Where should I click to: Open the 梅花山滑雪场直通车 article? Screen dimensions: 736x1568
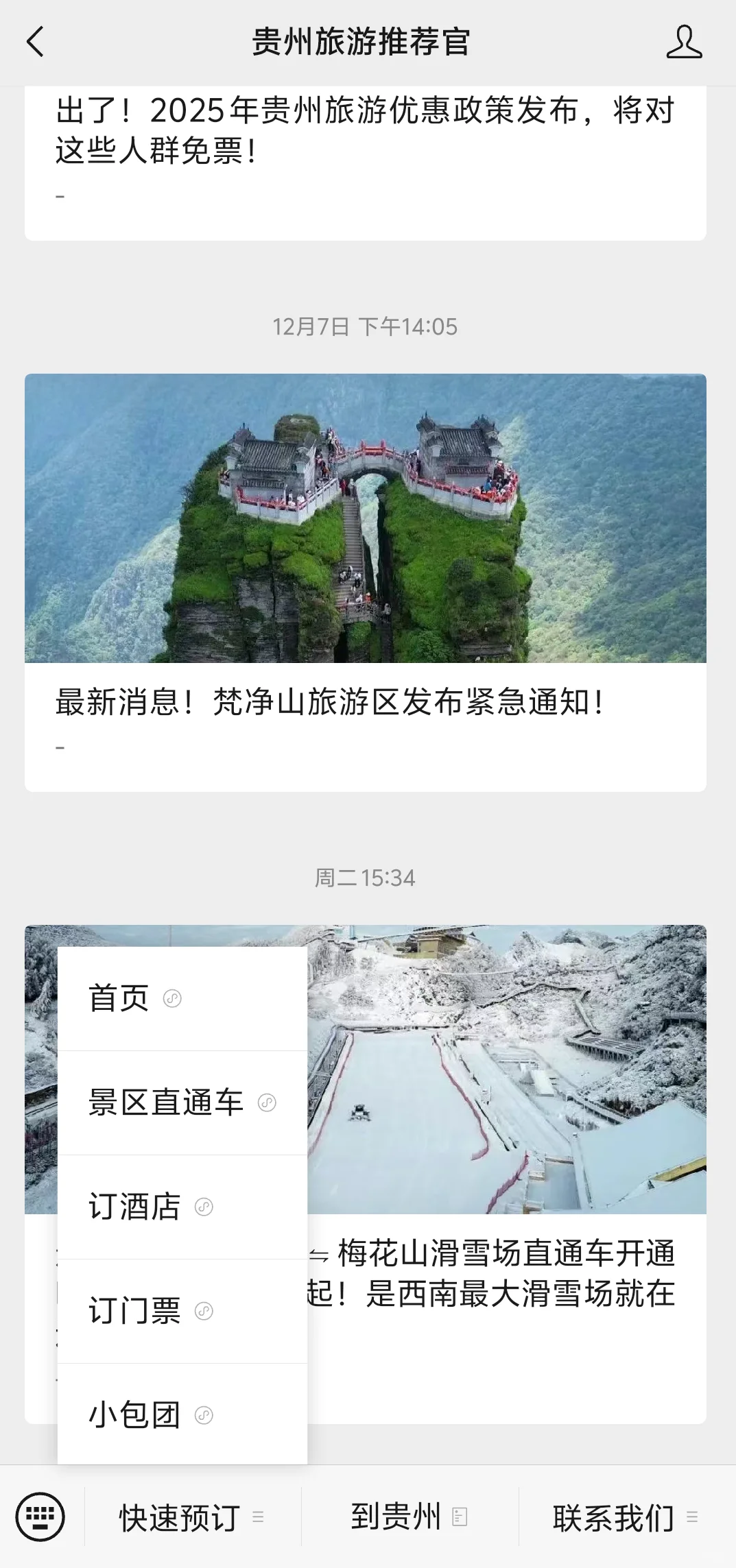[x=506, y=1274]
